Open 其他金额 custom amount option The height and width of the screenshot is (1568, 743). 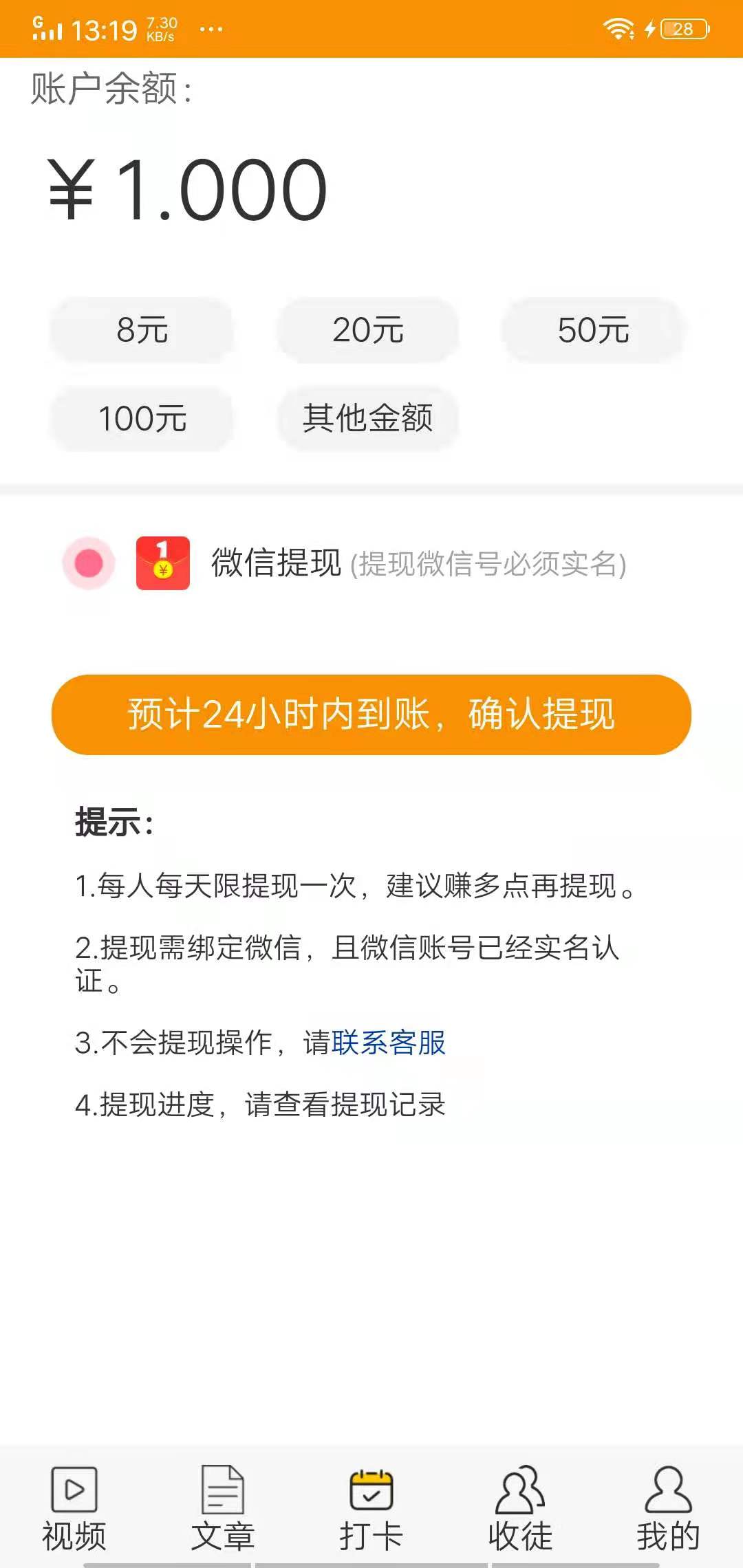click(x=368, y=418)
